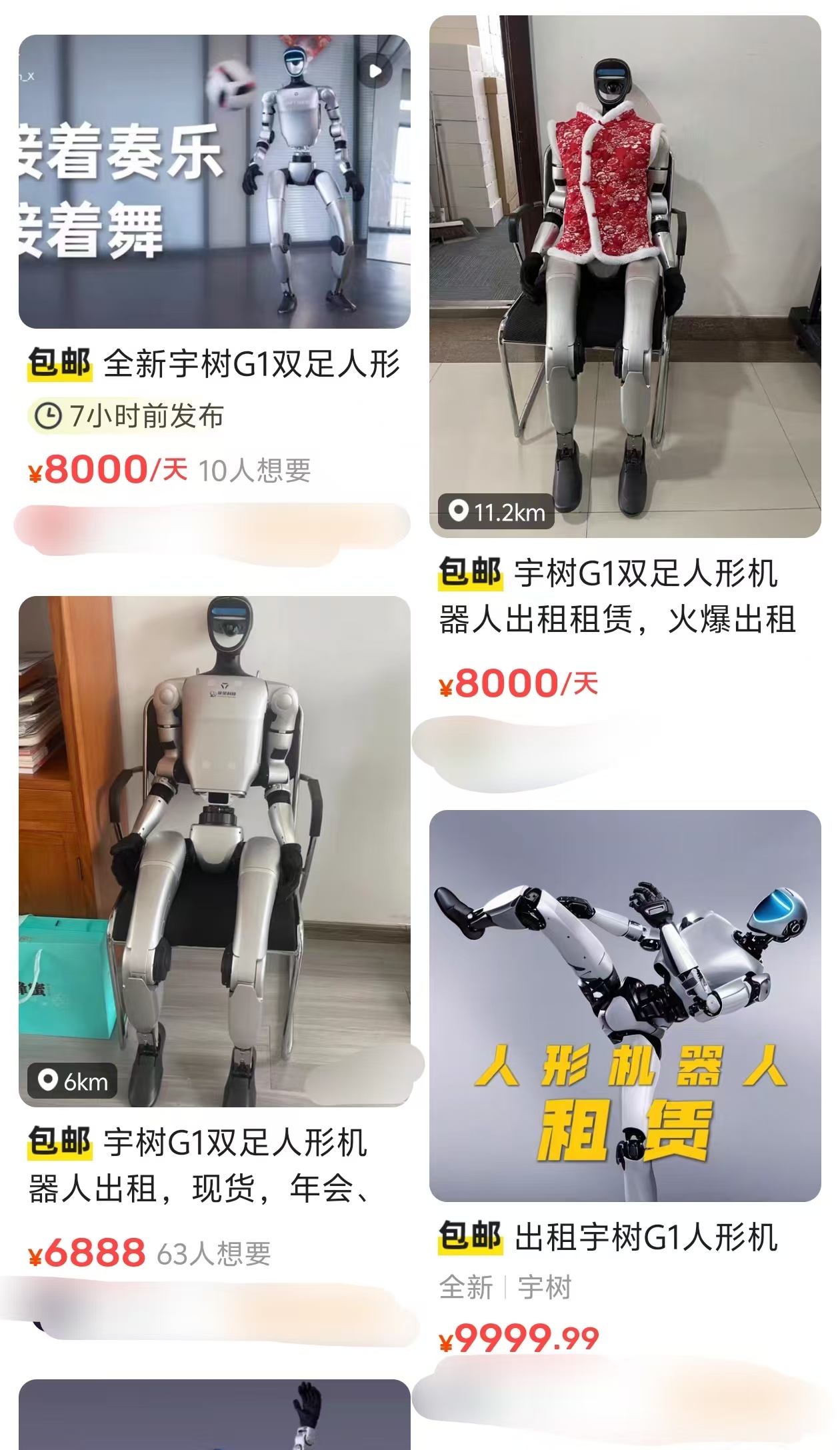Image resolution: width=840 pixels, height=1450 pixels.
Task: Open the 11.2km robot rental listing
Action: 625,277
